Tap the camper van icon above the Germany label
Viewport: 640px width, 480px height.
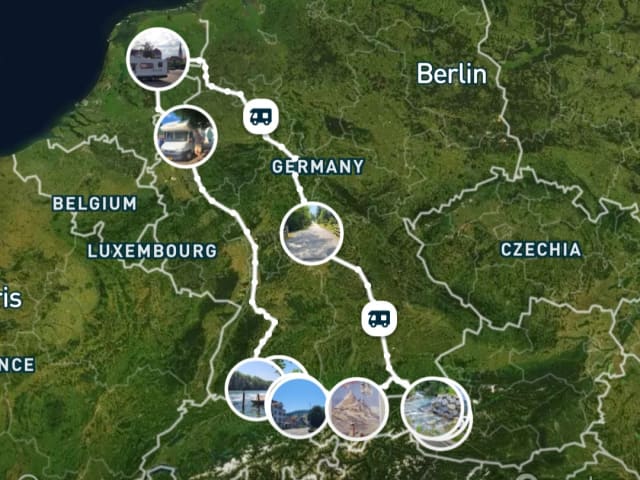coord(261,116)
